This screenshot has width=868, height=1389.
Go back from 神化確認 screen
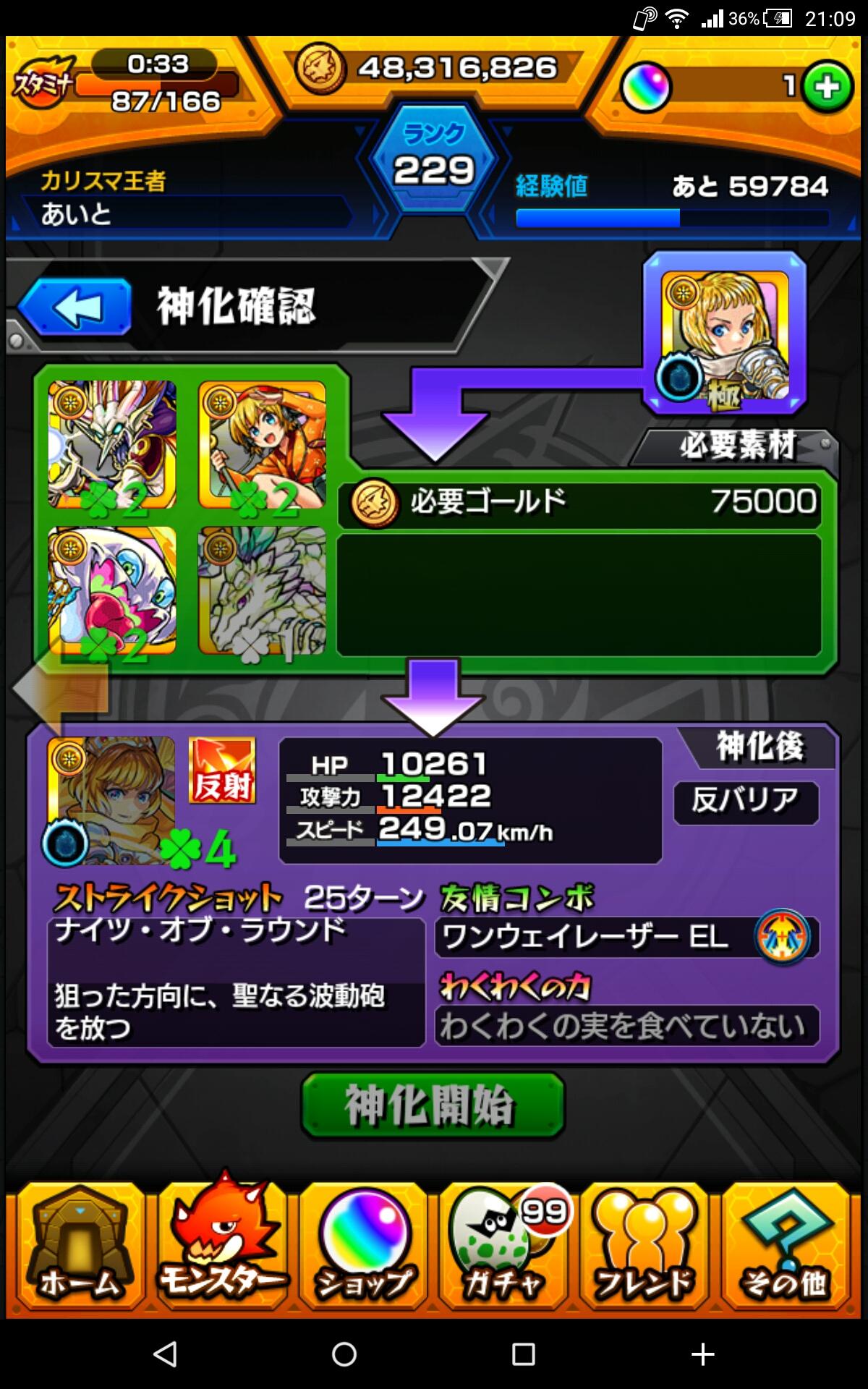[x=75, y=307]
